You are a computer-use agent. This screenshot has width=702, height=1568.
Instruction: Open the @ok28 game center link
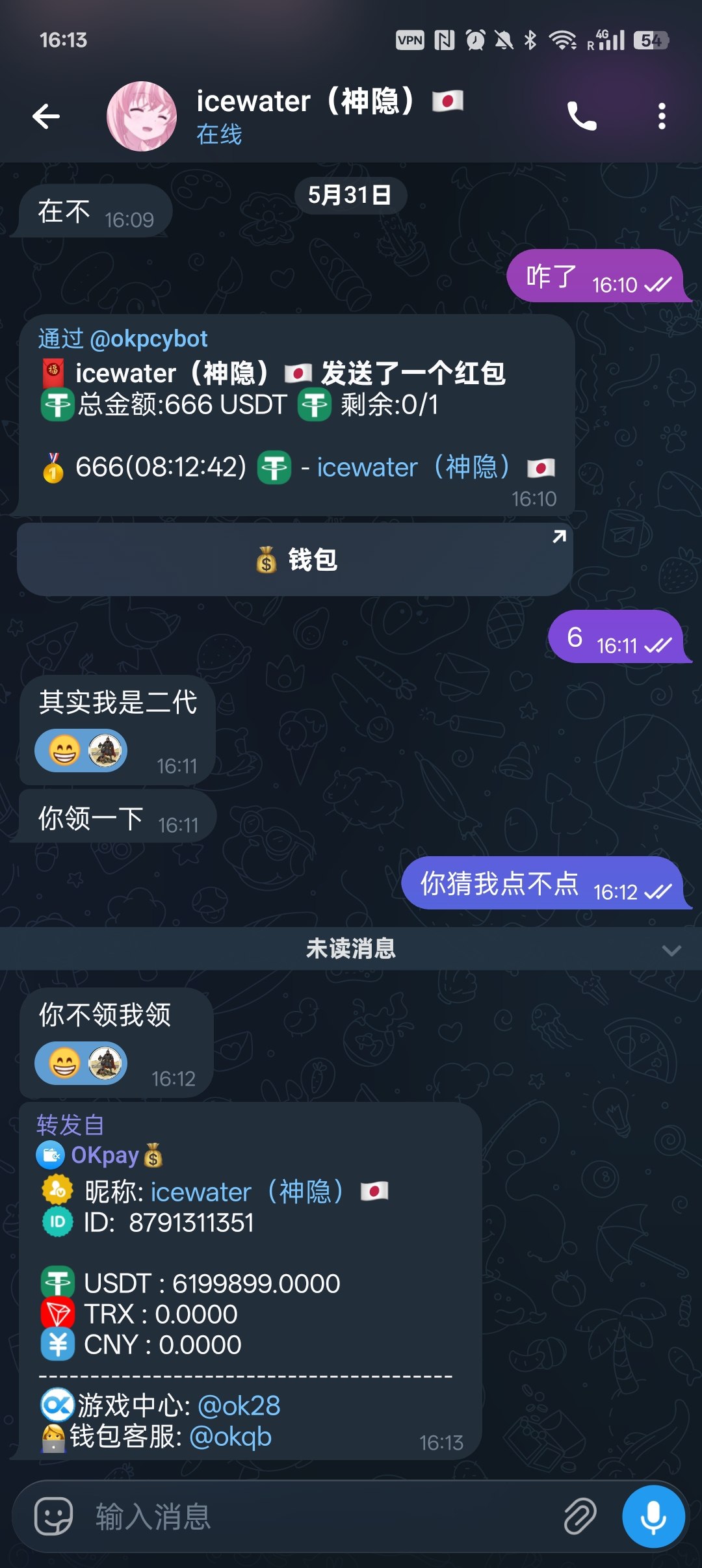pos(239,1405)
